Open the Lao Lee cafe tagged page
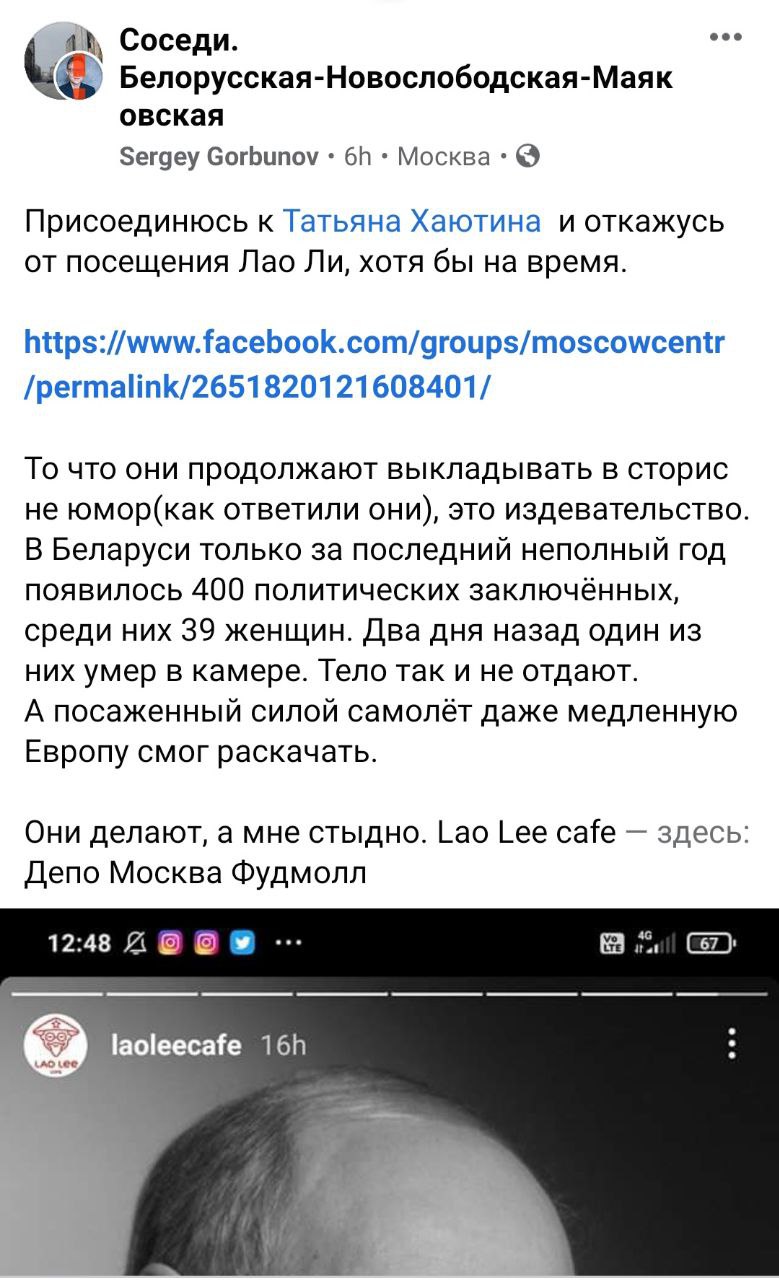This screenshot has width=779, height=1280. click(519, 831)
